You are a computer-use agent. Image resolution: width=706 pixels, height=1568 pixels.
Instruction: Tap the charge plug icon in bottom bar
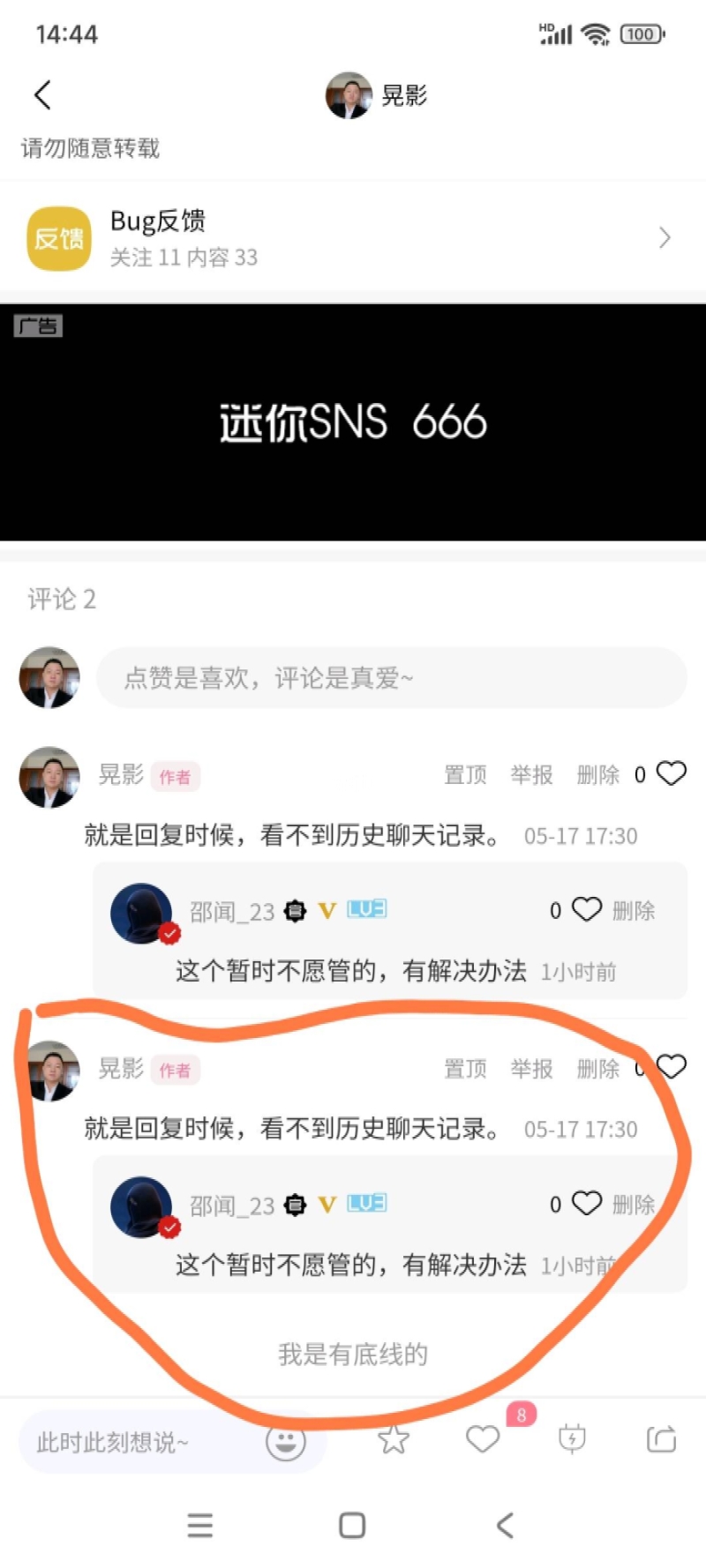(572, 1439)
